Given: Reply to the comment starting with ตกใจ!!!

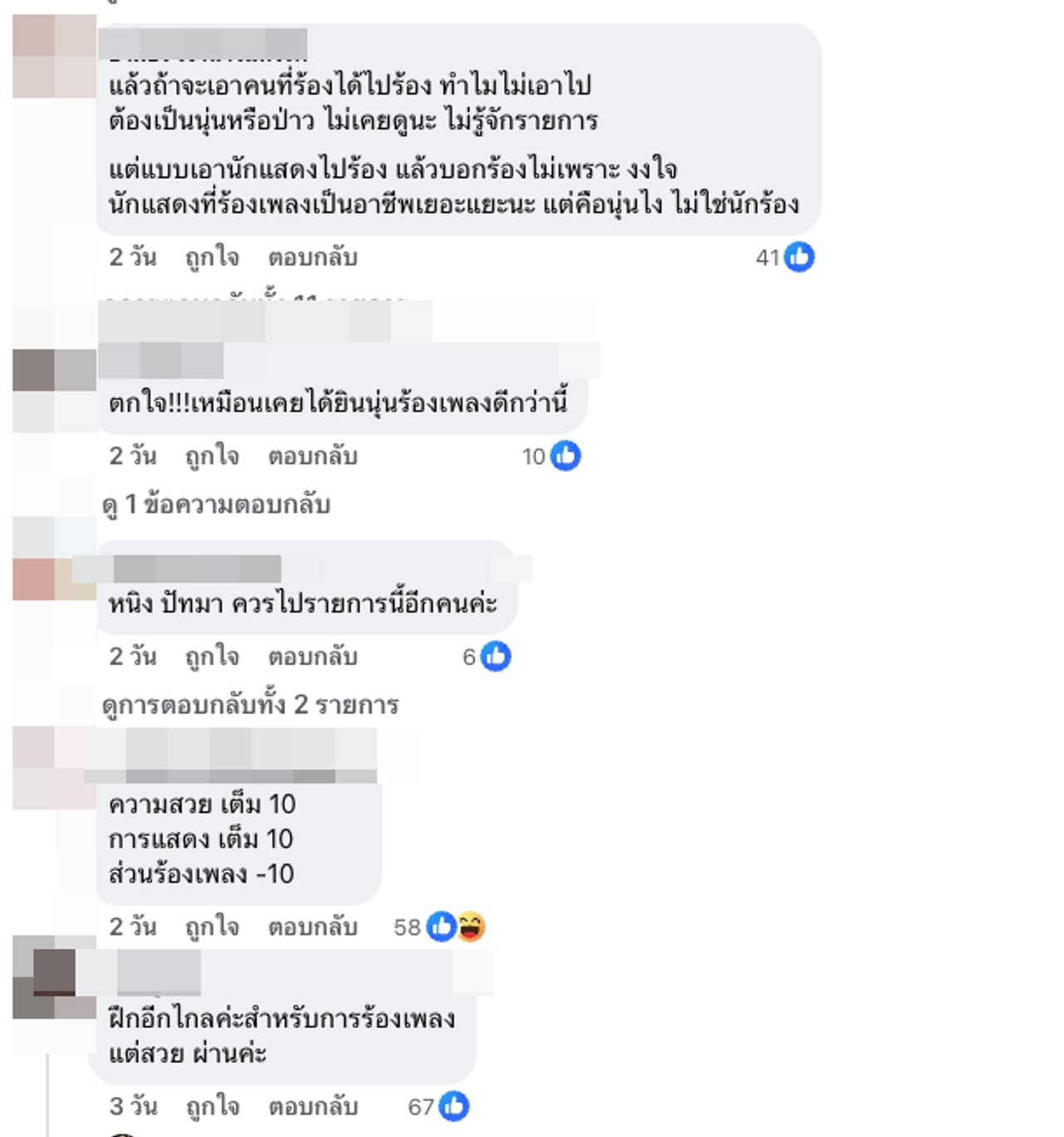Looking at the screenshot, I should (x=312, y=456).
